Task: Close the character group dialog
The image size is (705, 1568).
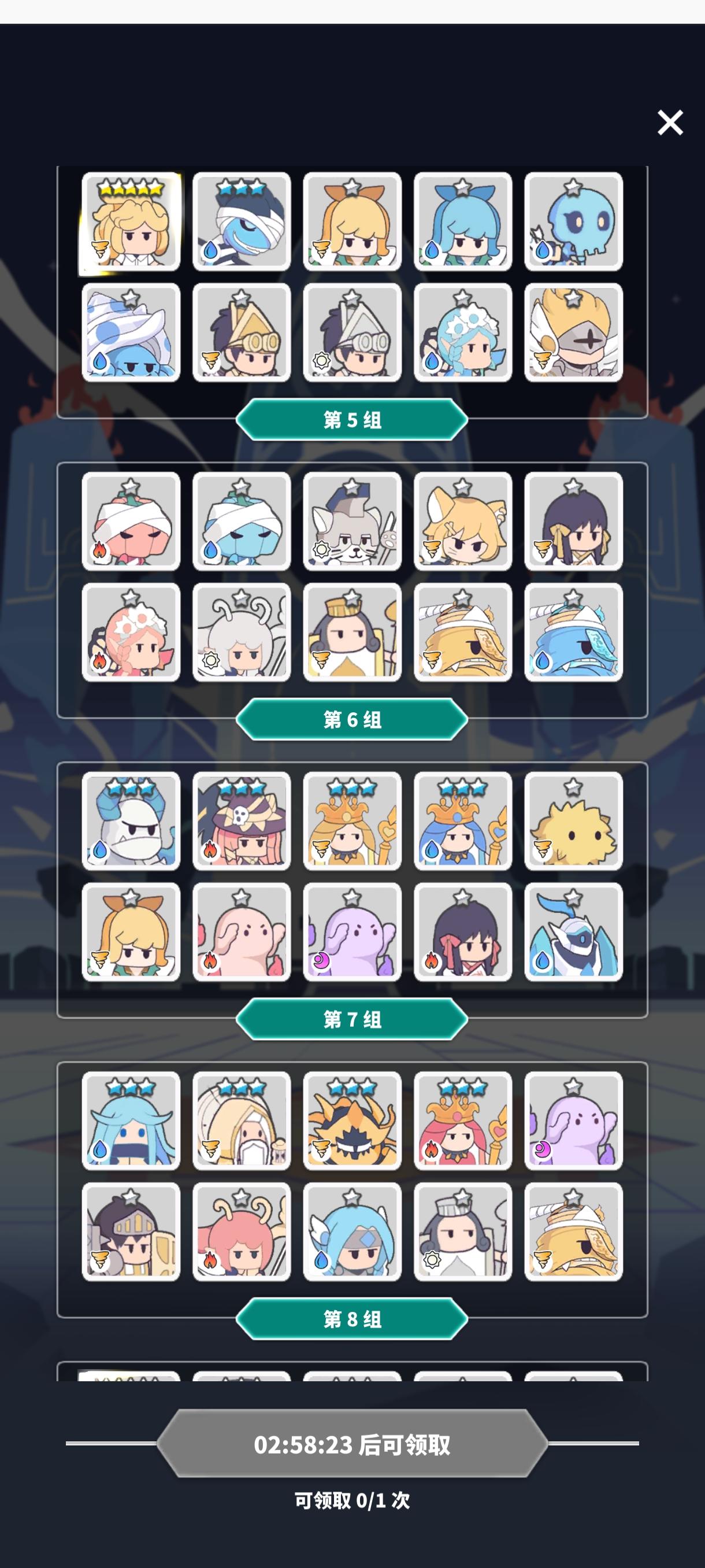Action: tap(670, 123)
